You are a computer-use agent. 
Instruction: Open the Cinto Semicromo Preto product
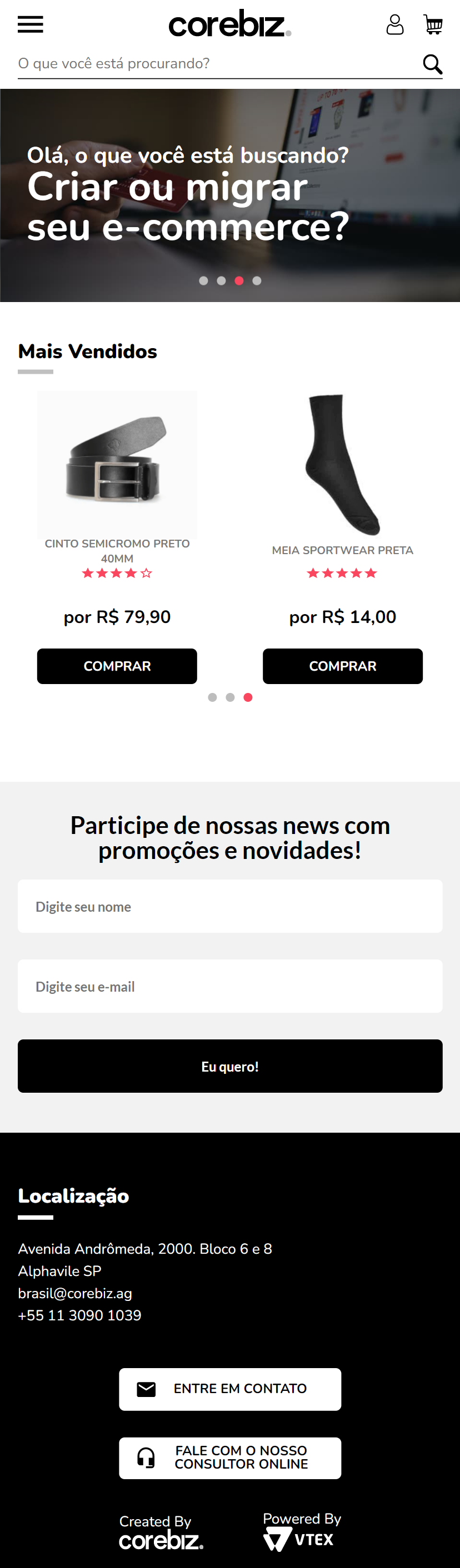[x=117, y=464]
